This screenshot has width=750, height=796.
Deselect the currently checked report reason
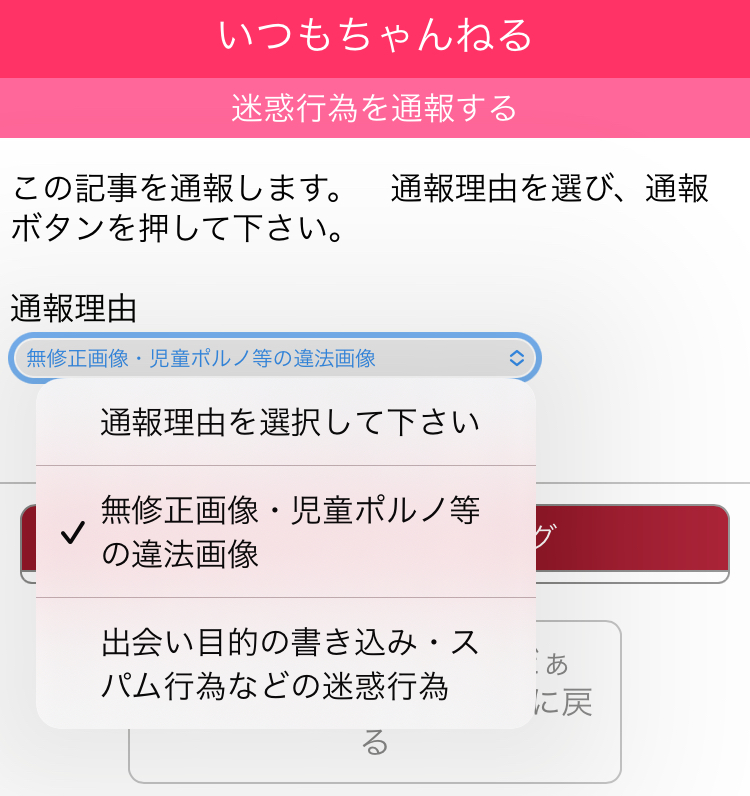[290, 534]
